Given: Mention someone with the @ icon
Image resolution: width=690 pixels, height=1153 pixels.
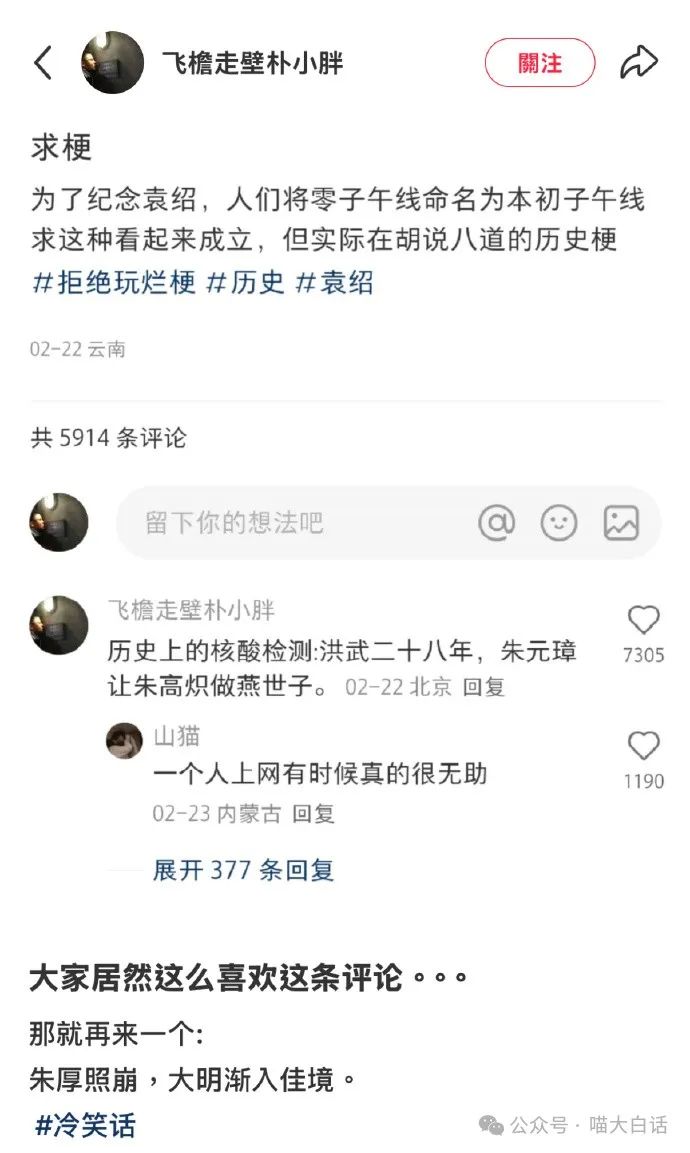Looking at the screenshot, I should coord(496,522).
